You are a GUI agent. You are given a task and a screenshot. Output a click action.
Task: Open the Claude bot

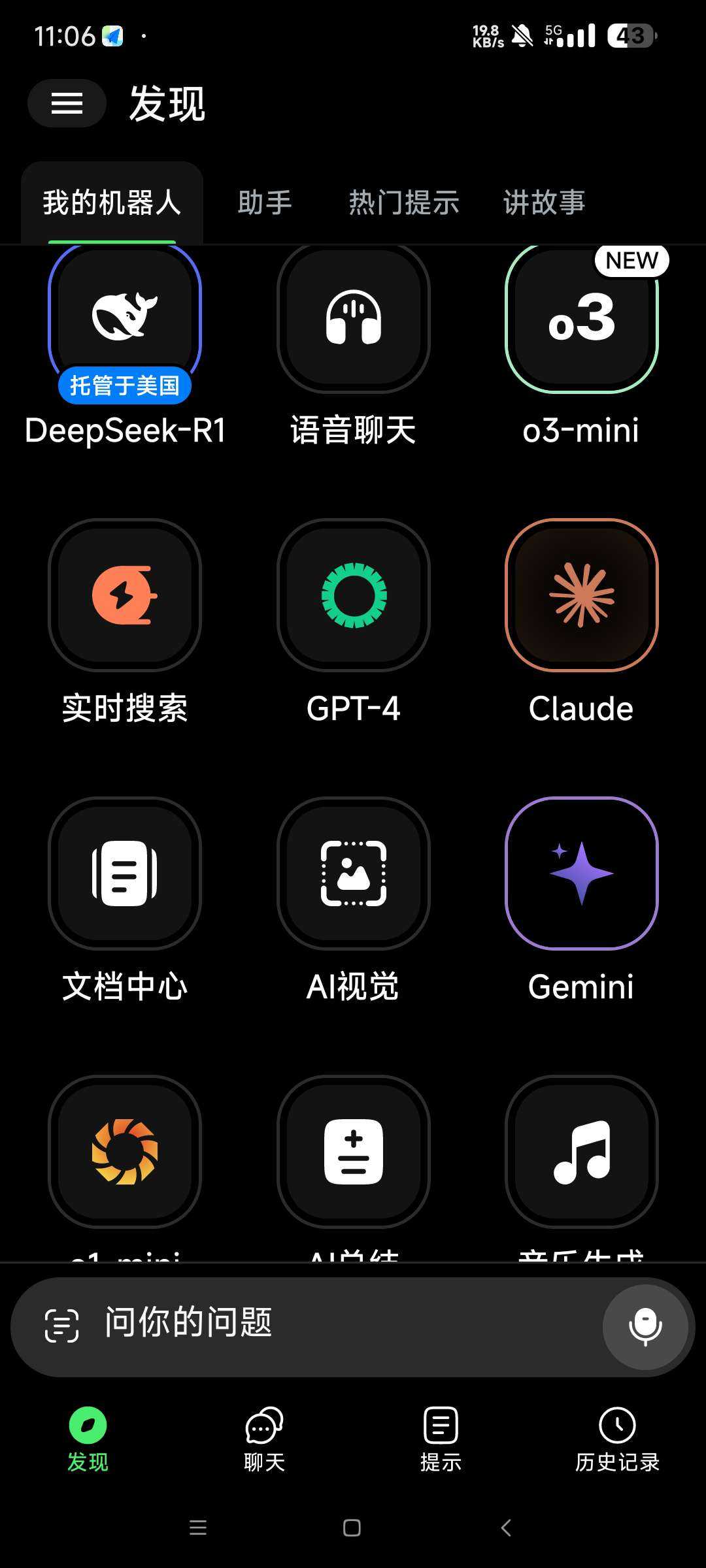[x=582, y=595]
